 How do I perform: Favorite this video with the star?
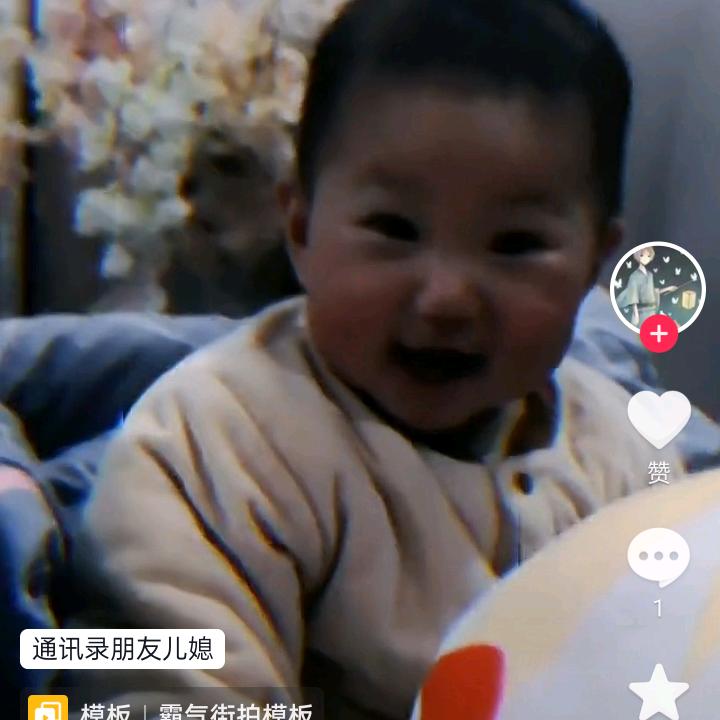tap(658, 693)
